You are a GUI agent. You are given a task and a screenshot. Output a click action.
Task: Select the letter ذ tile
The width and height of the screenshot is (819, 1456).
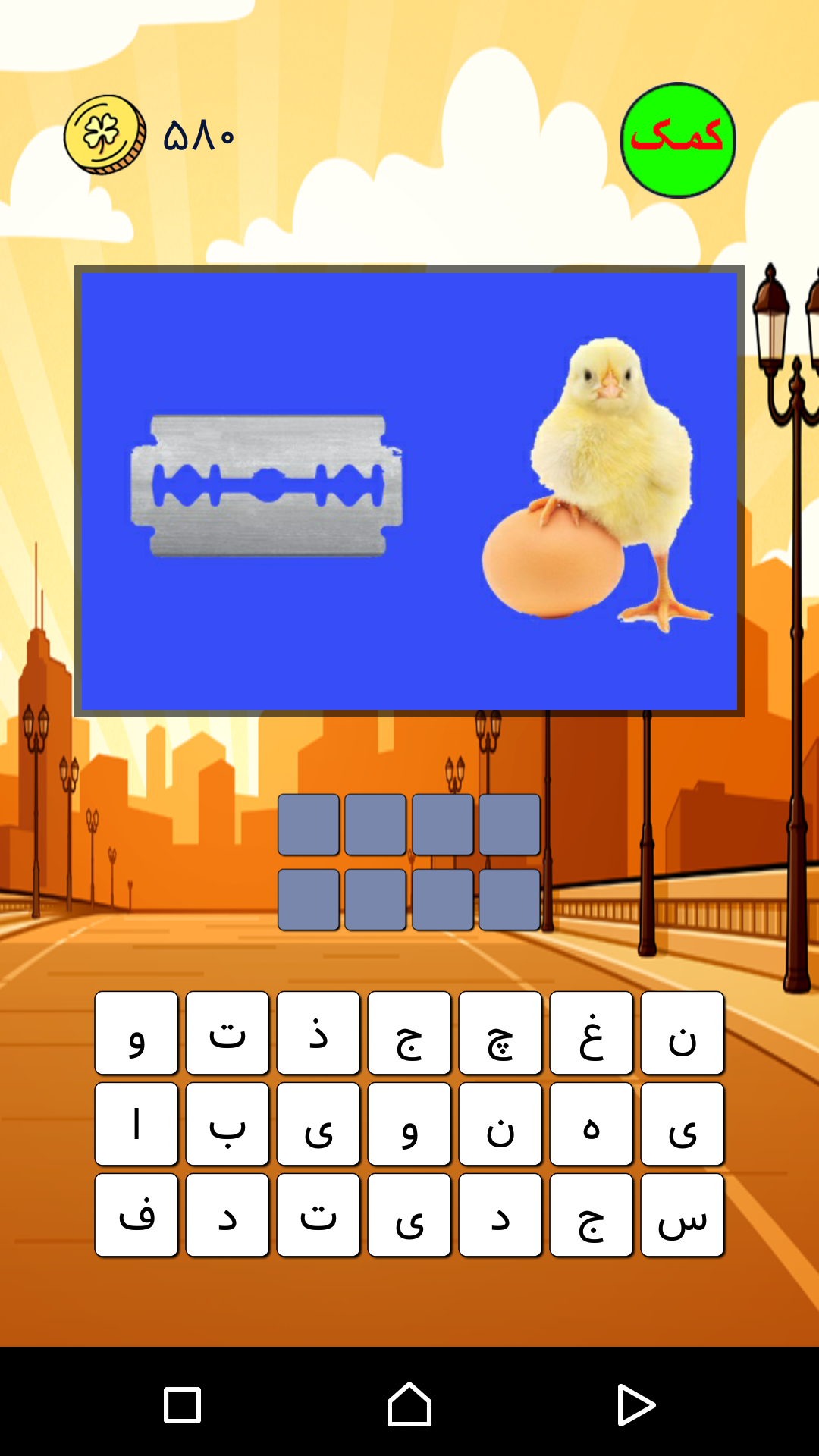[x=318, y=1033]
